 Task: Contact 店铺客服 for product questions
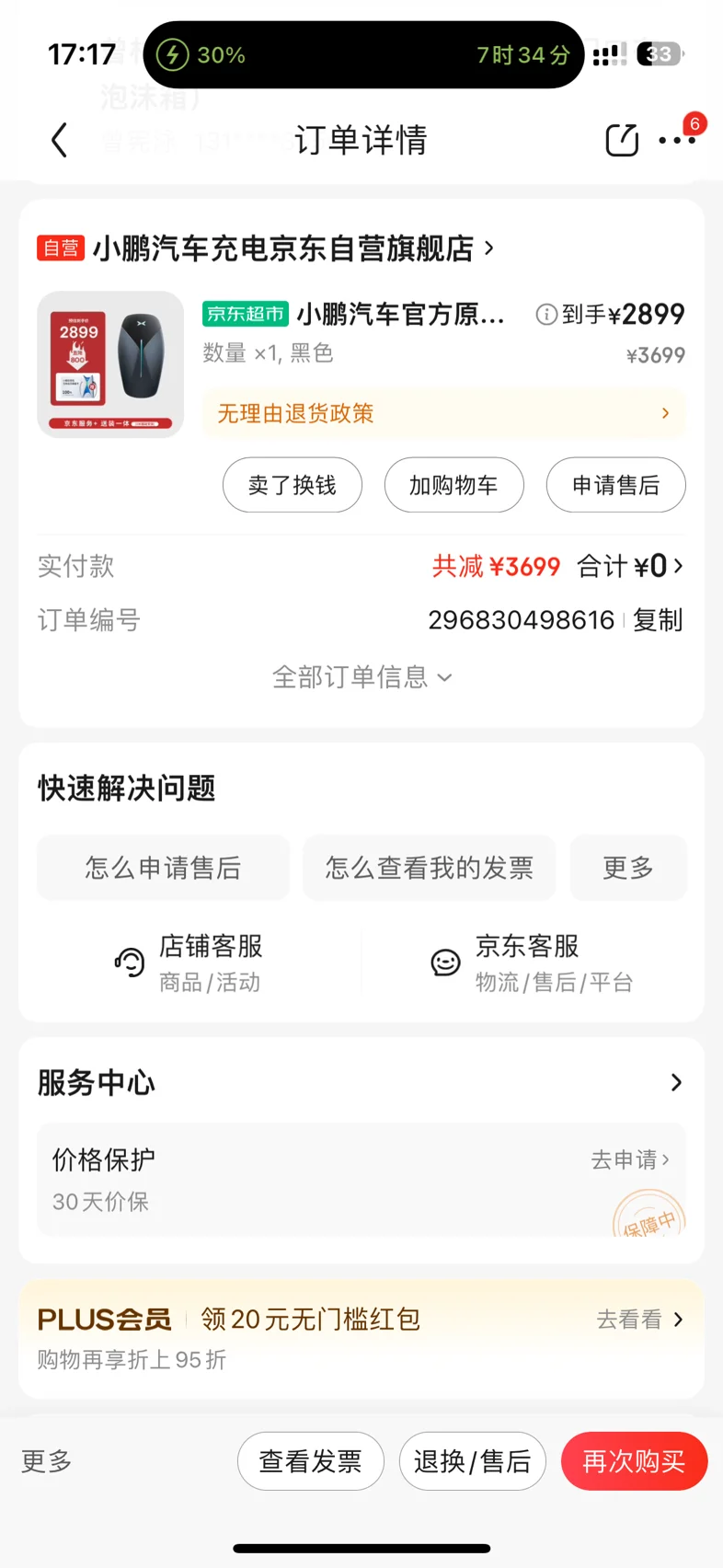(189, 963)
